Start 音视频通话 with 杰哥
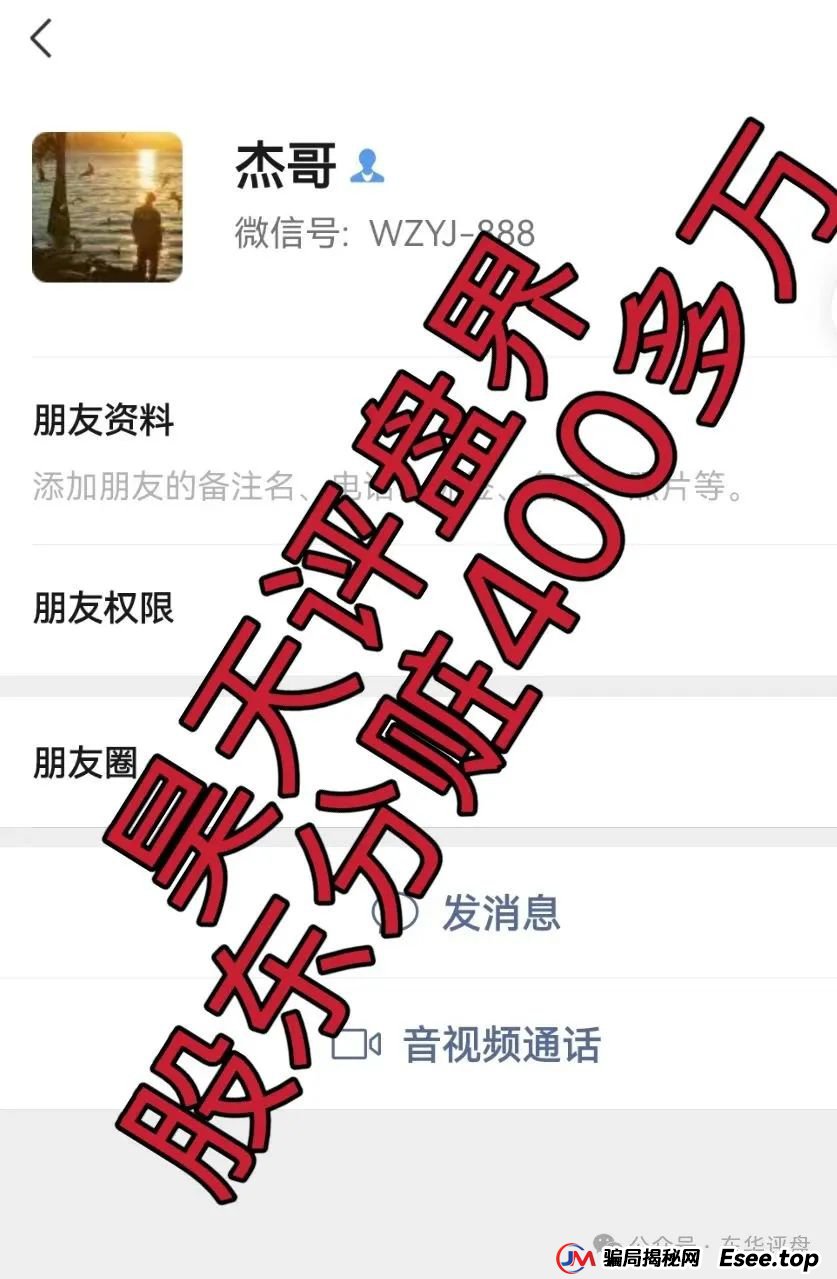 [x=500, y=1045]
